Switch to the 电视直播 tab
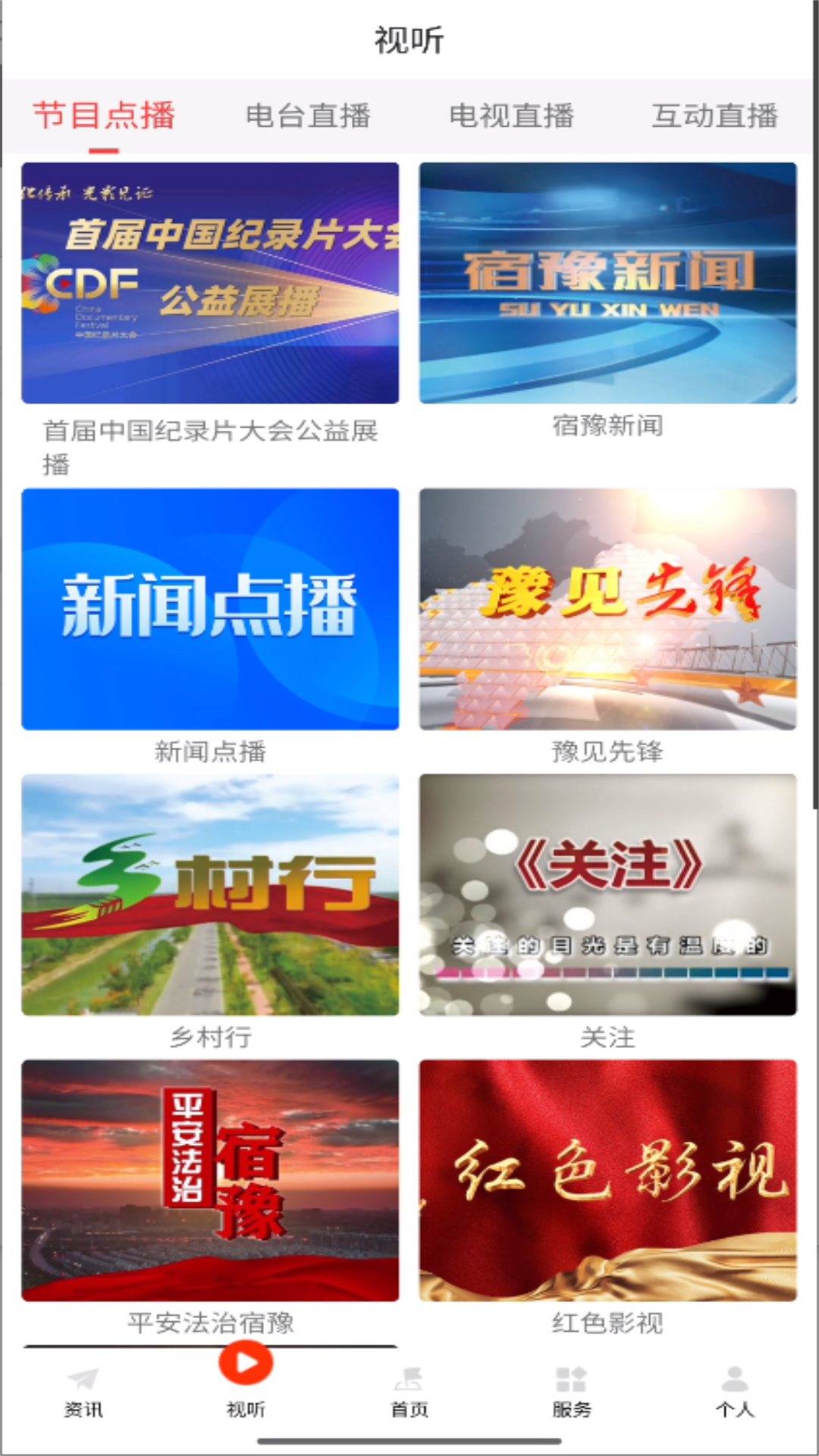819x1456 pixels. (x=512, y=115)
